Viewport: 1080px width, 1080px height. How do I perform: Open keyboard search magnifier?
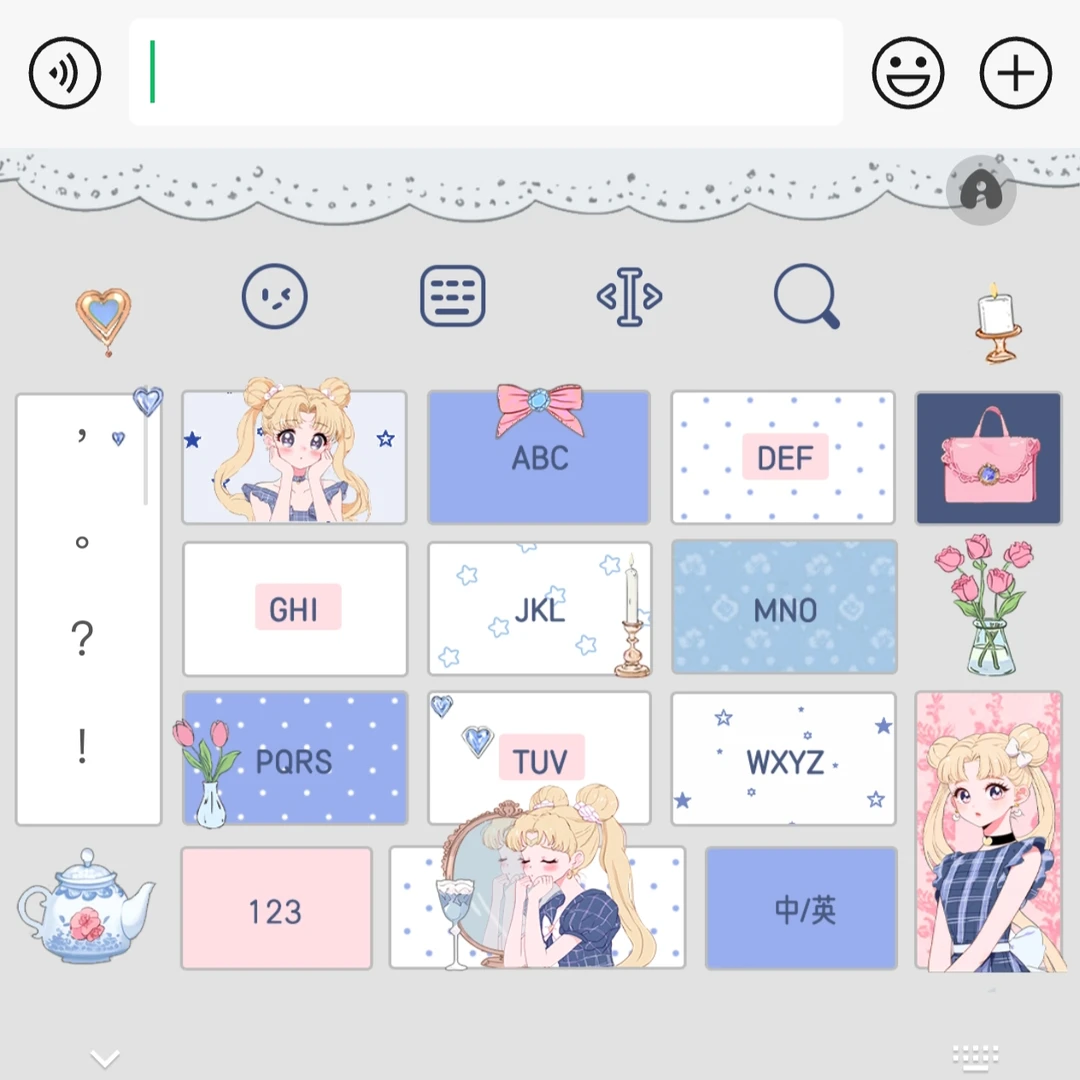(x=806, y=296)
